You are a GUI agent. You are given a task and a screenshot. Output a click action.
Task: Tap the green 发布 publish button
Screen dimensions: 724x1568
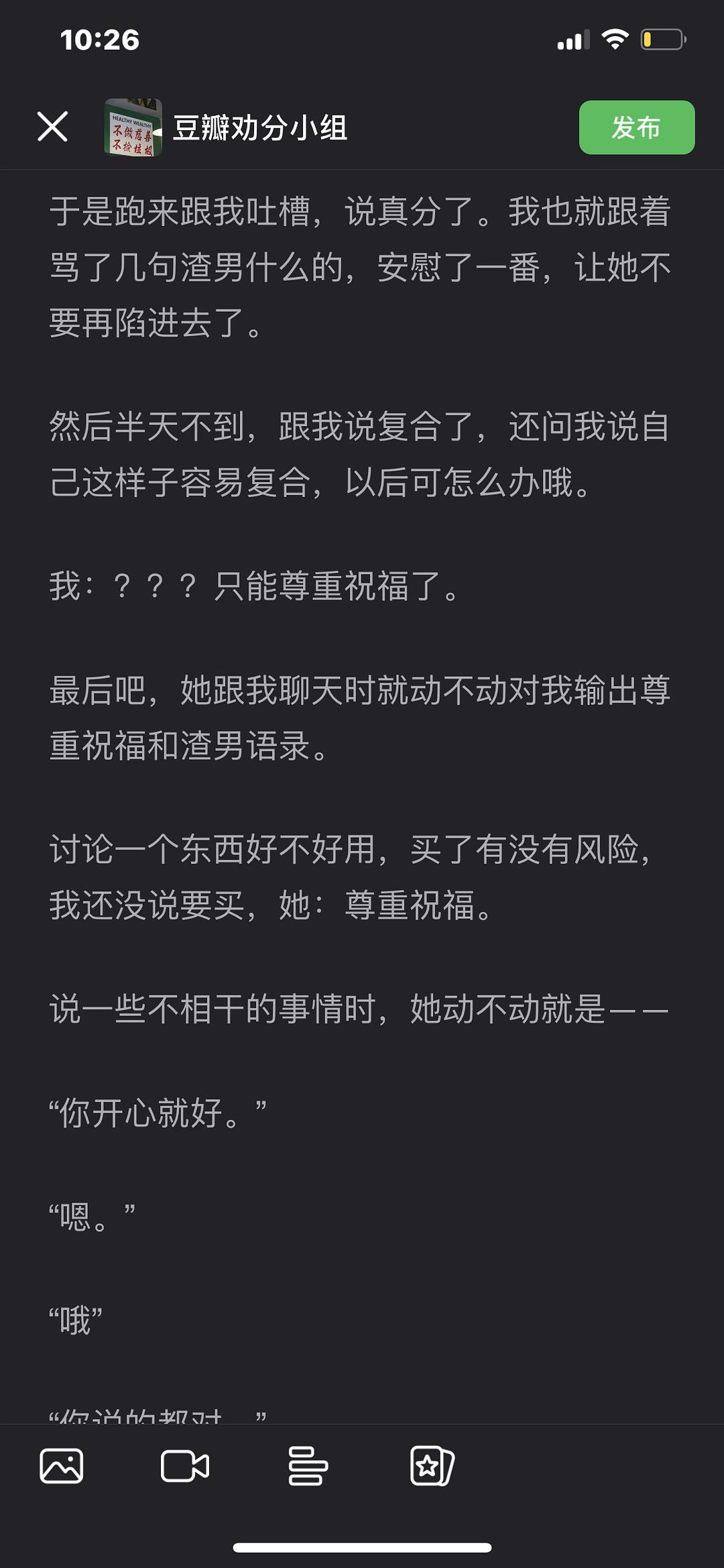[x=636, y=127]
